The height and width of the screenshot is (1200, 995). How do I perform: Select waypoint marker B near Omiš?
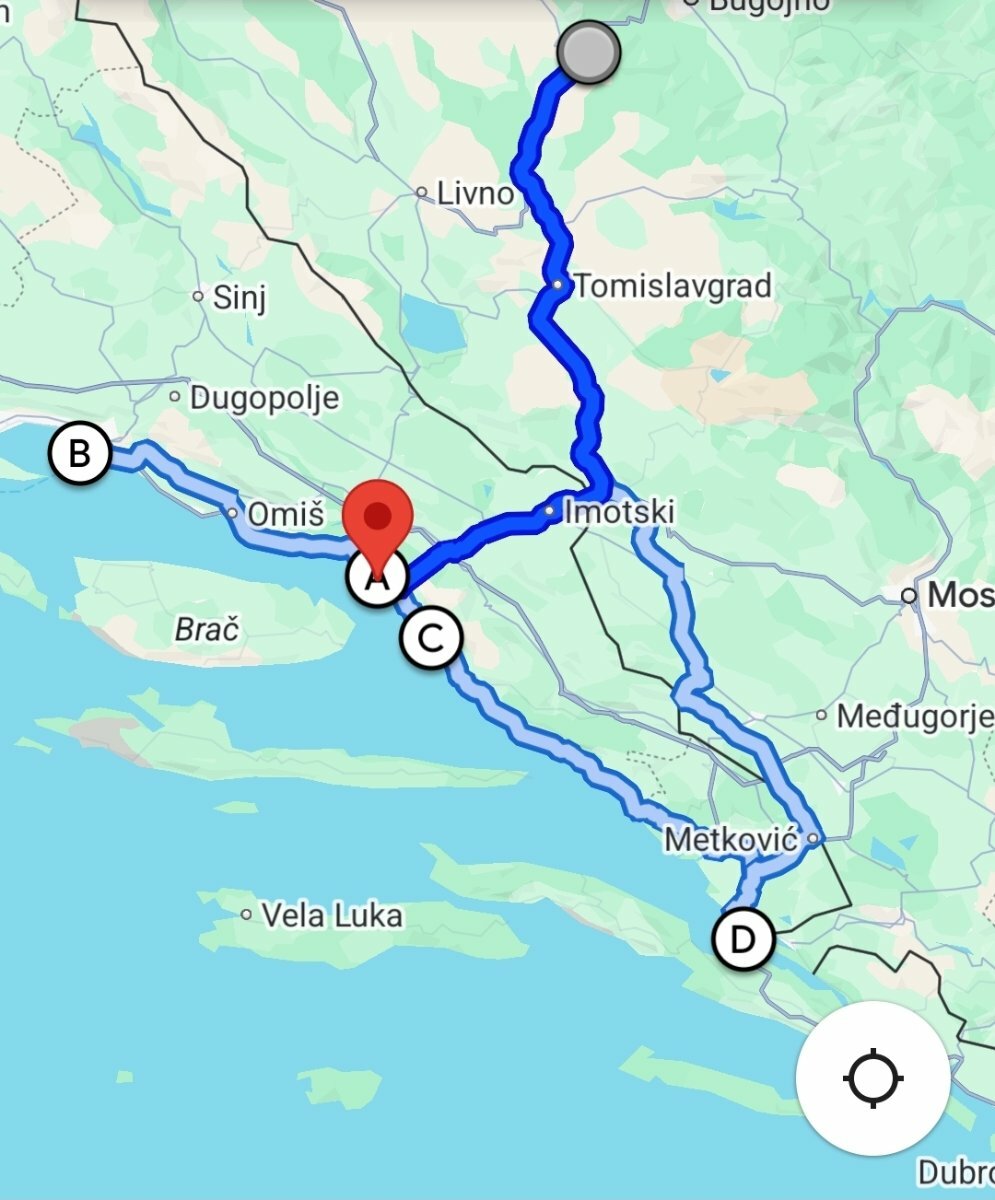(79, 454)
